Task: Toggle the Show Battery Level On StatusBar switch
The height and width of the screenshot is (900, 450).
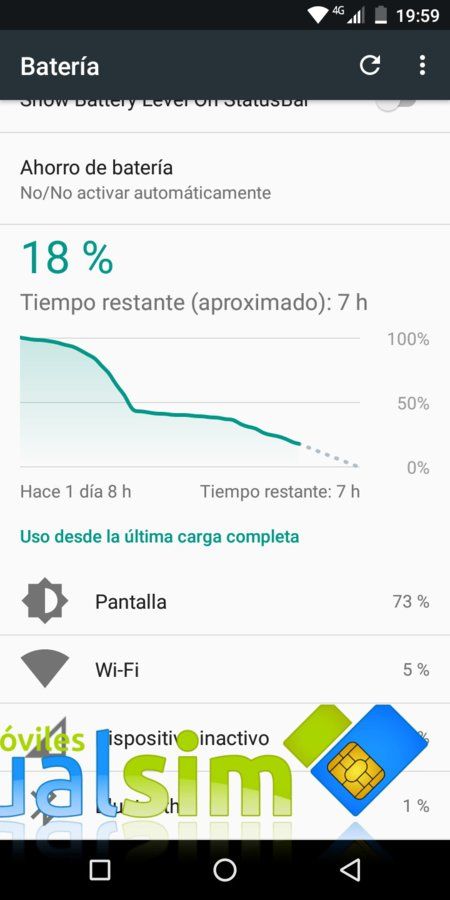Action: (396, 103)
